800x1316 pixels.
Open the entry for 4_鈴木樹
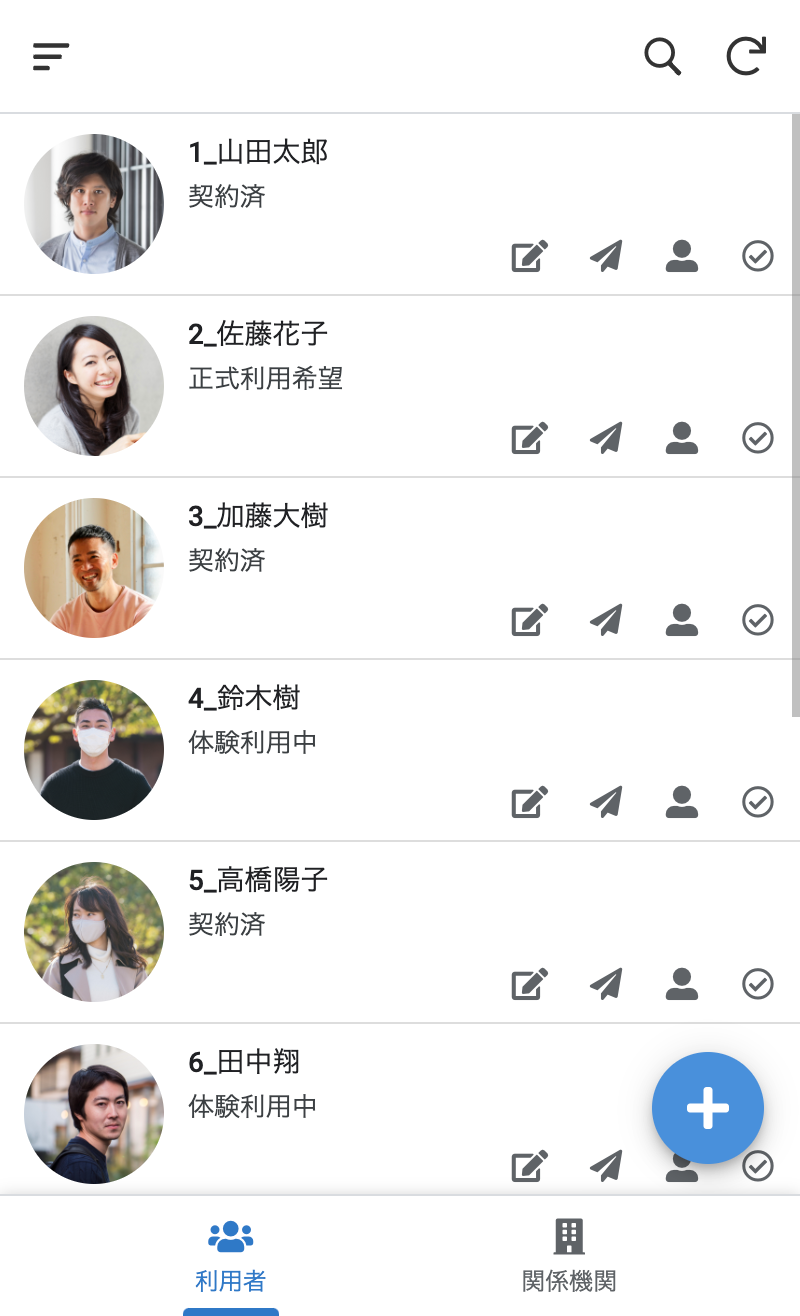pyautogui.click(x=244, y=699)
